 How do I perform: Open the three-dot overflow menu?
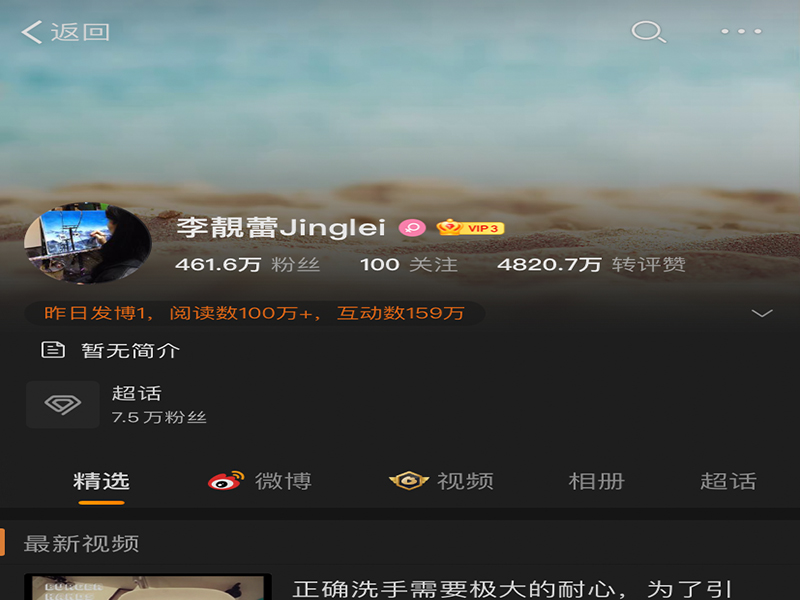tap(741, 32)
